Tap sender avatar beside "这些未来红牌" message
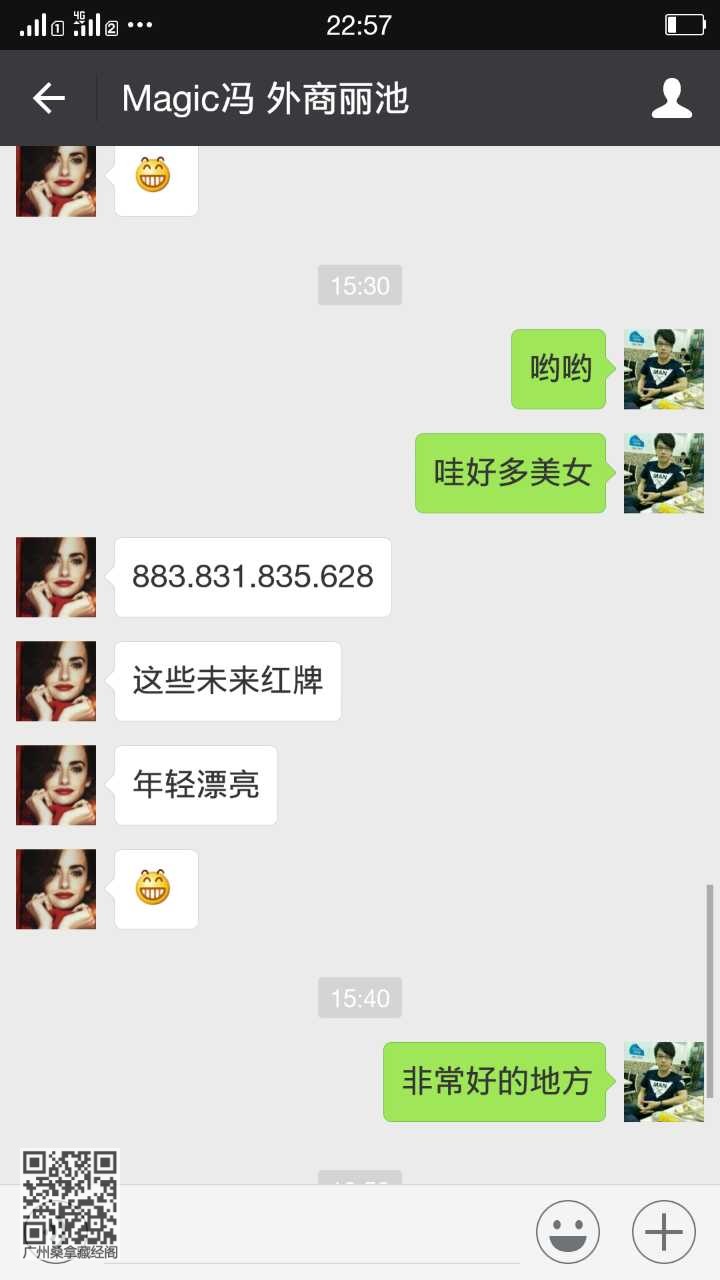The height and width of the screenshot is (1280, 720). point(56,681)
